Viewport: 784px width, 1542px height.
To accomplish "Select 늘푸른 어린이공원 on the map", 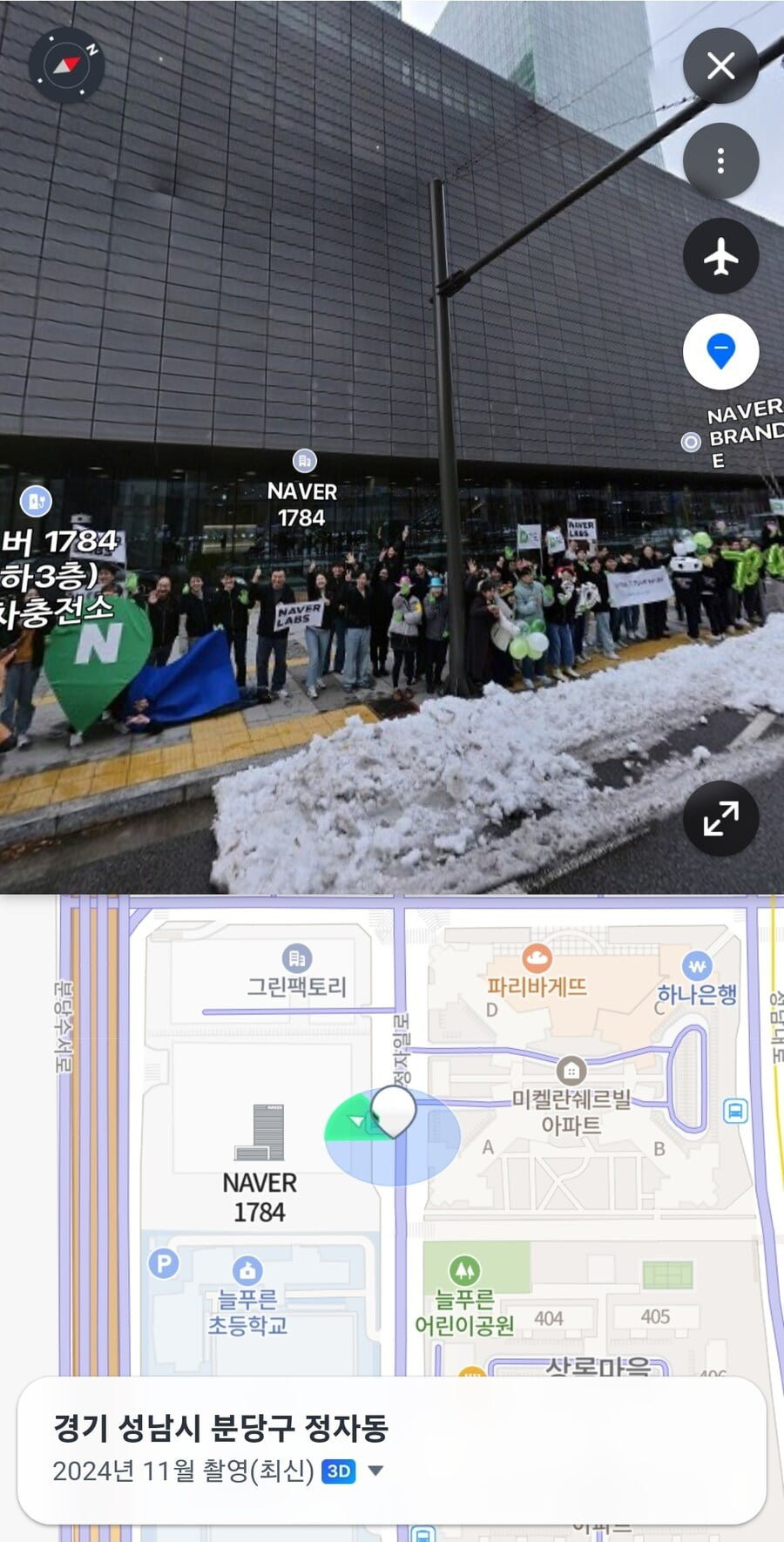I will (x=464, y=1298).
